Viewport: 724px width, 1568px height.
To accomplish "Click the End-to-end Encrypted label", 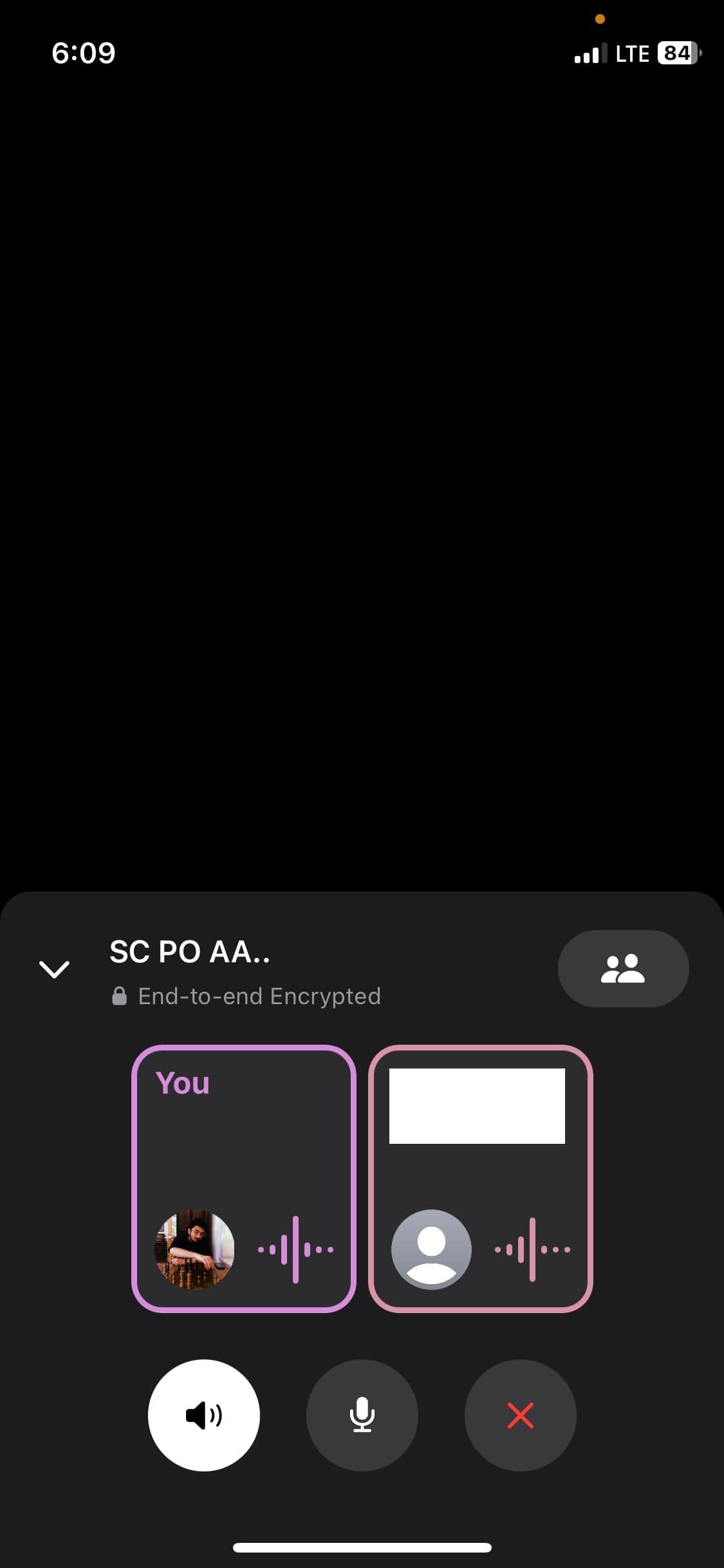I will click(259, 996).
